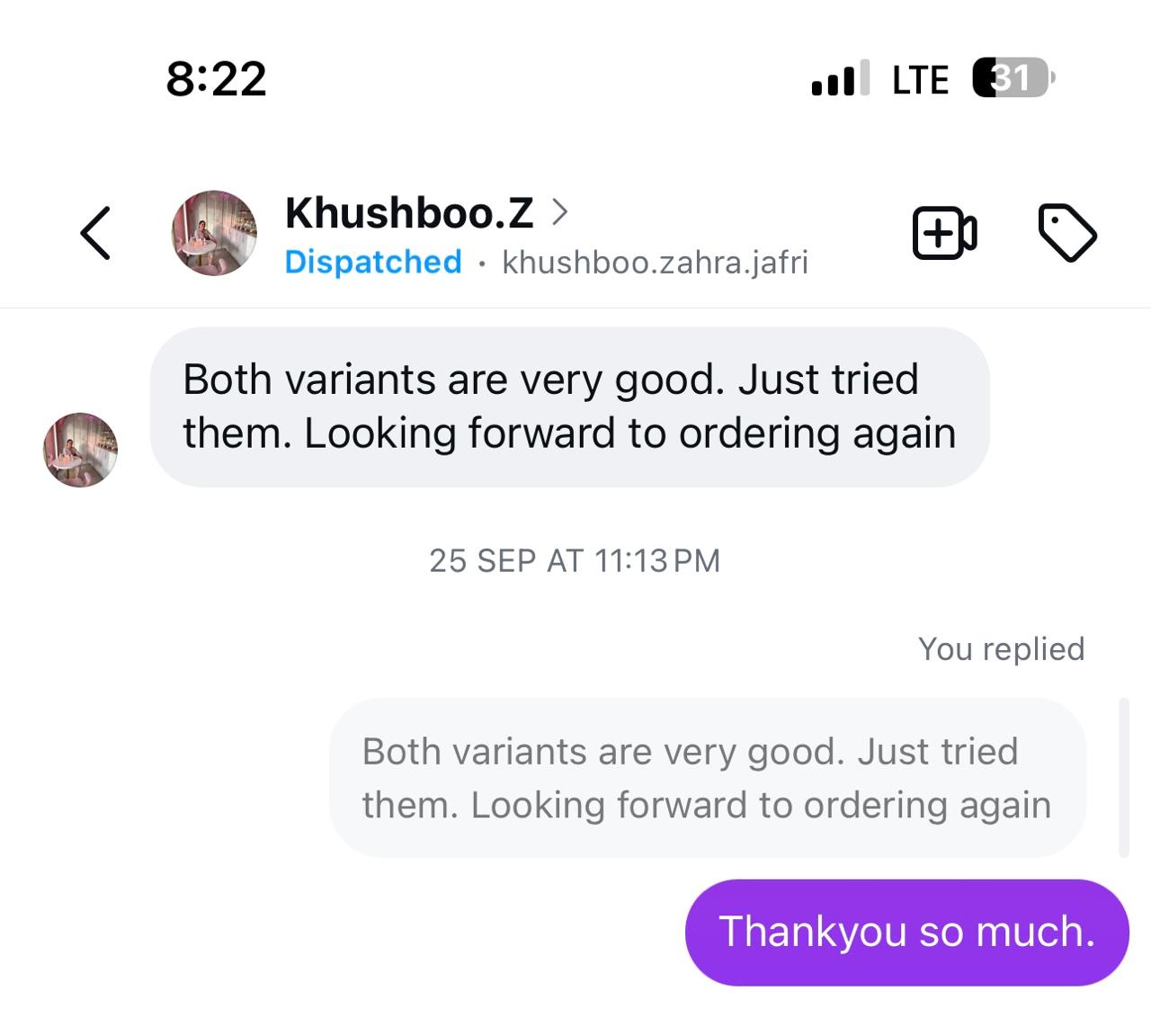Start a video call with Khushboo.Z
The width and height of the screenshot is (1151, 1036).
(944, 234)
